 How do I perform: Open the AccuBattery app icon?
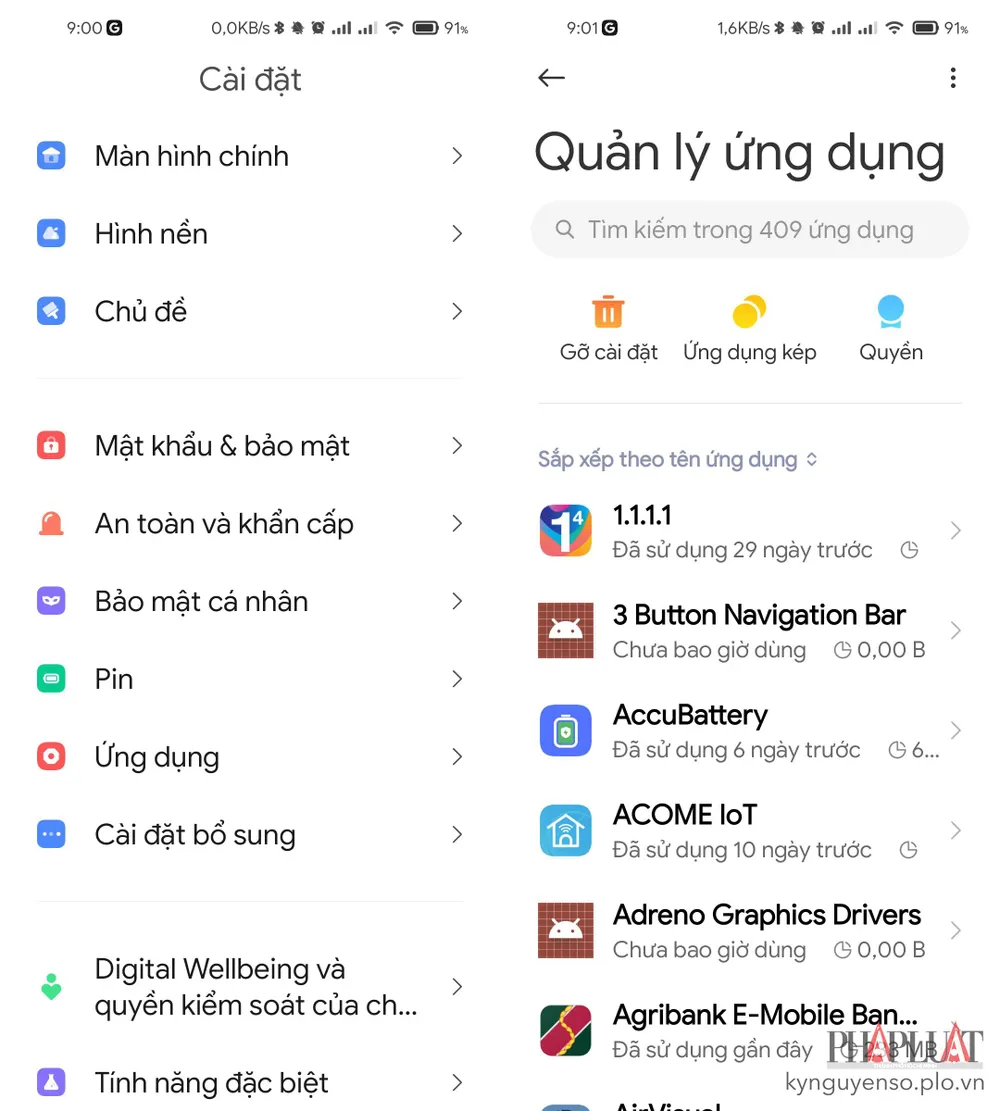coord(565,731)
